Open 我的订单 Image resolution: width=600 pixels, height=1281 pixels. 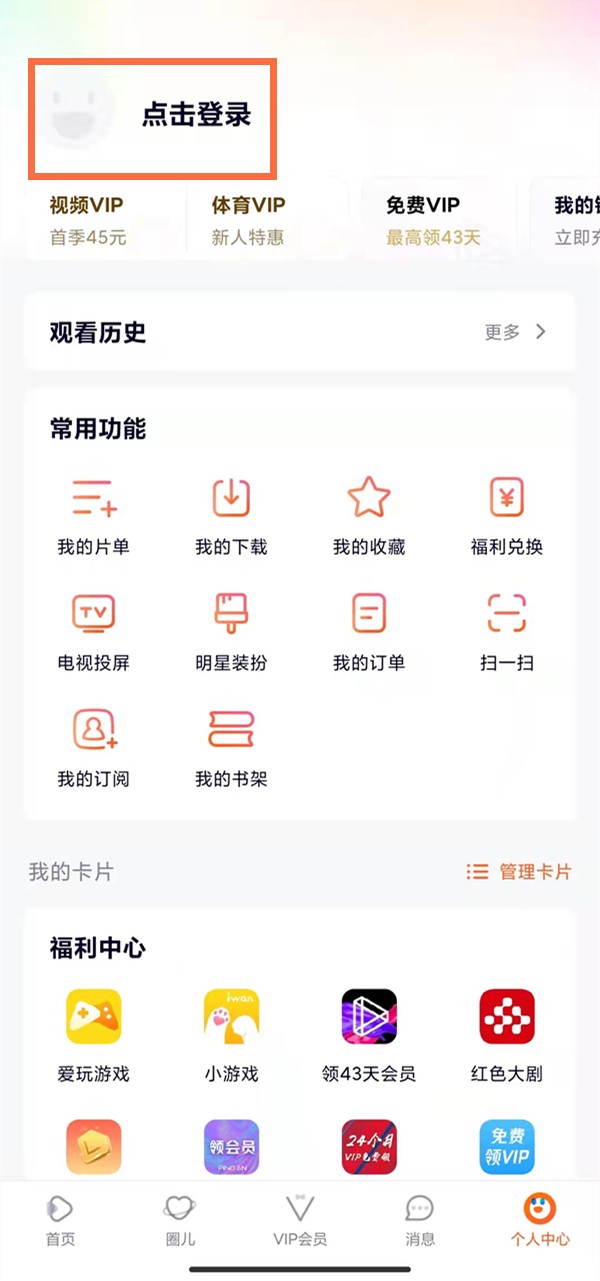click(x=368, y=631)
